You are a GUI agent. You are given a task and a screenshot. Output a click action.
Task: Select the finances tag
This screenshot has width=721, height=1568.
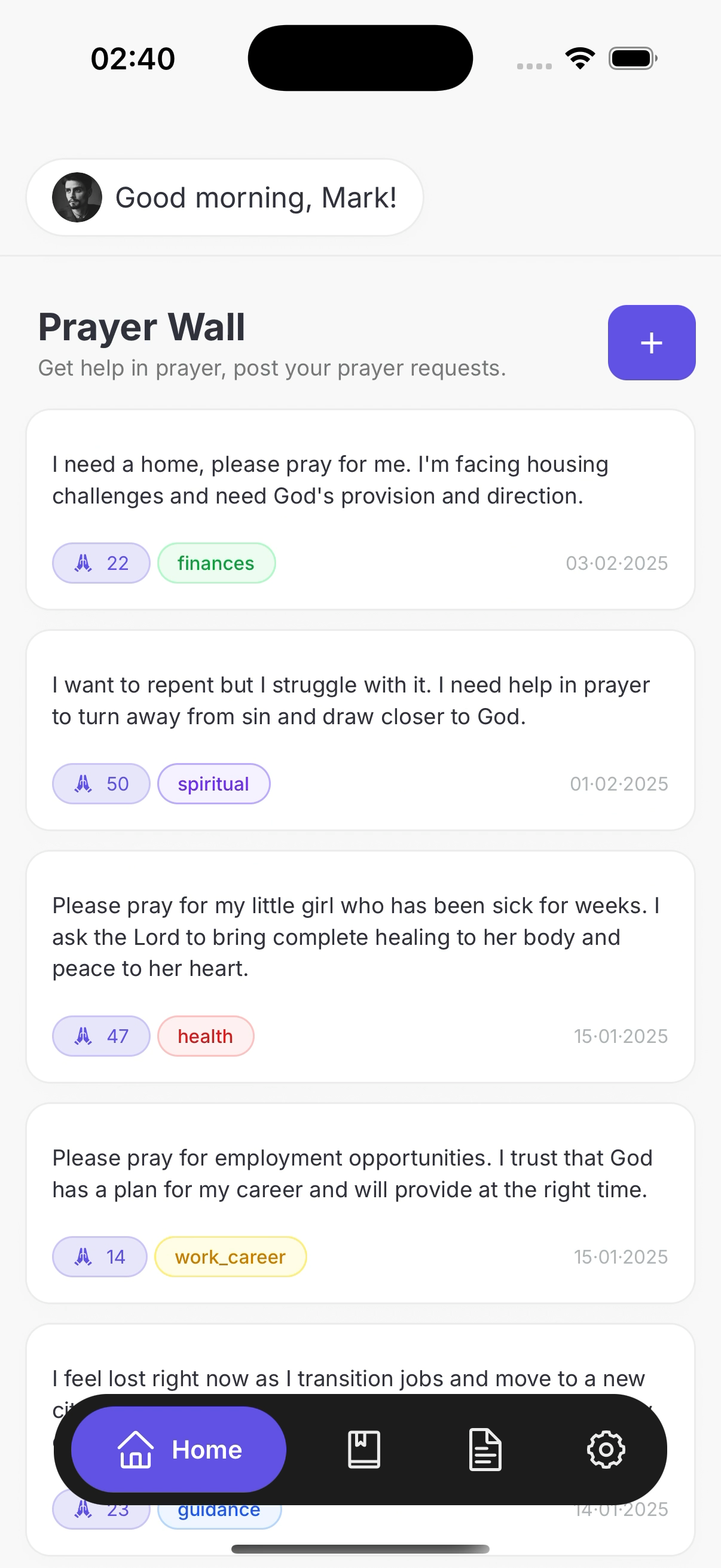click(216, 563)
